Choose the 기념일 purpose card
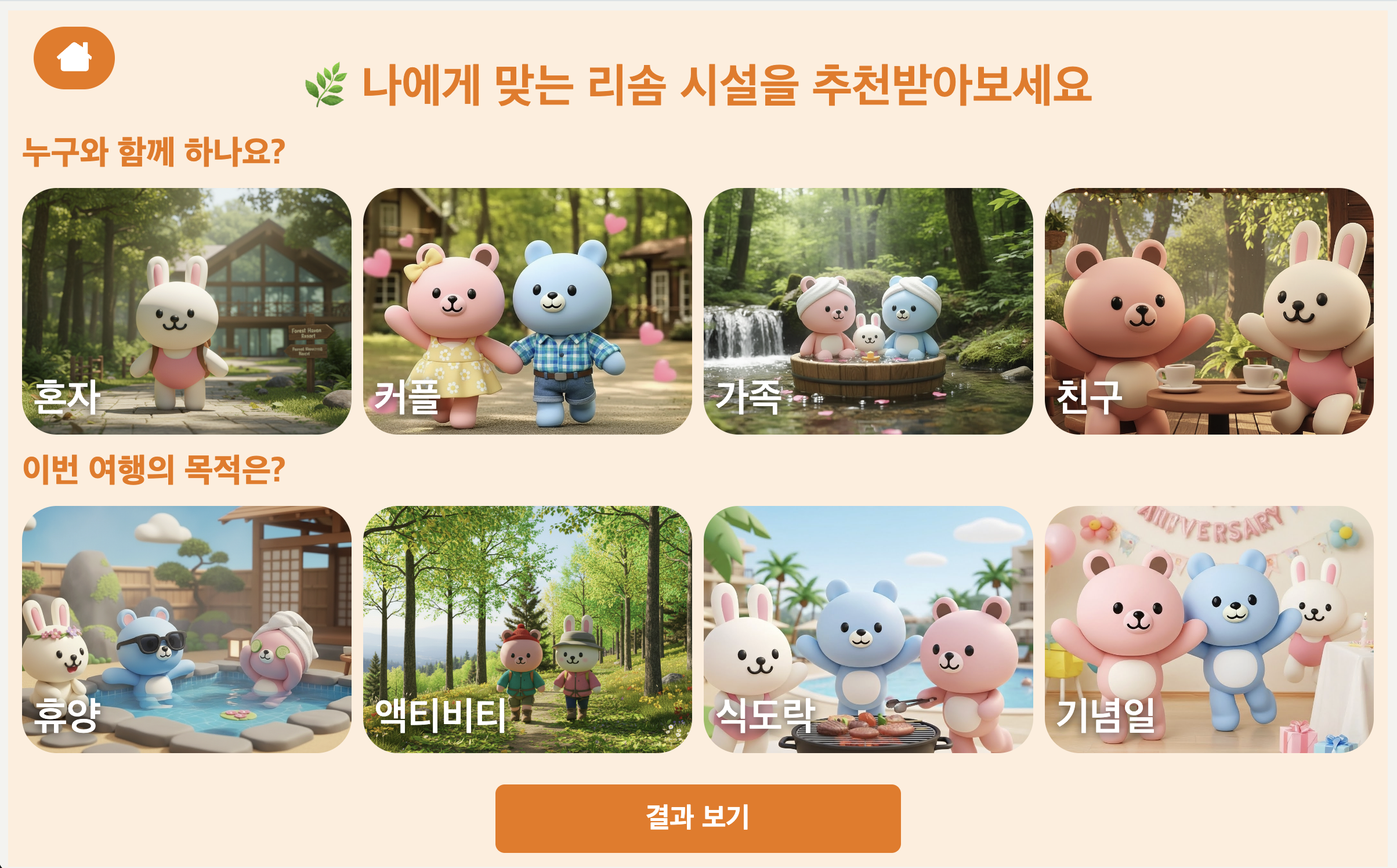 point(1208,629)
